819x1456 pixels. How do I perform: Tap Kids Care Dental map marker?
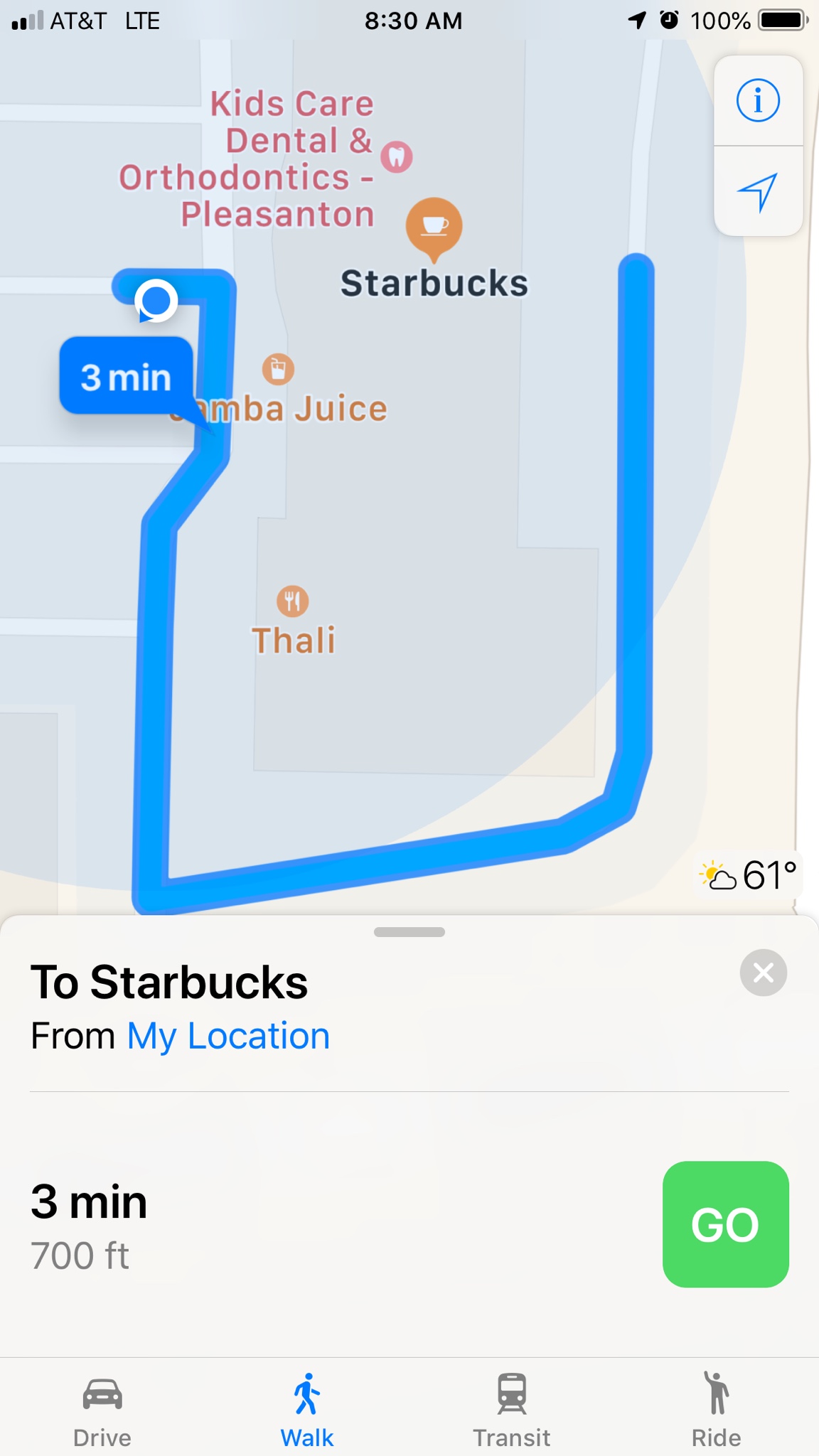(397, 156)
